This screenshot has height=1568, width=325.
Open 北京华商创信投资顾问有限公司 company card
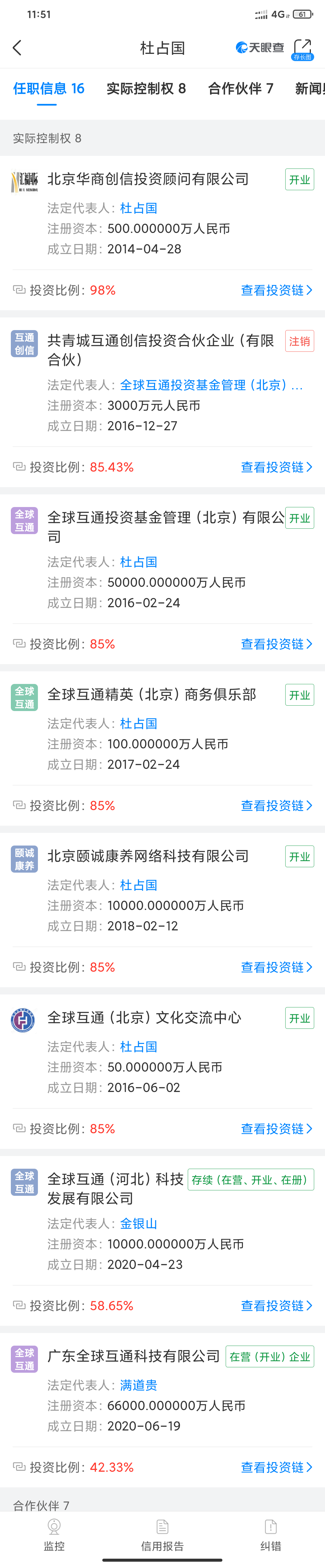pos(148,180)
